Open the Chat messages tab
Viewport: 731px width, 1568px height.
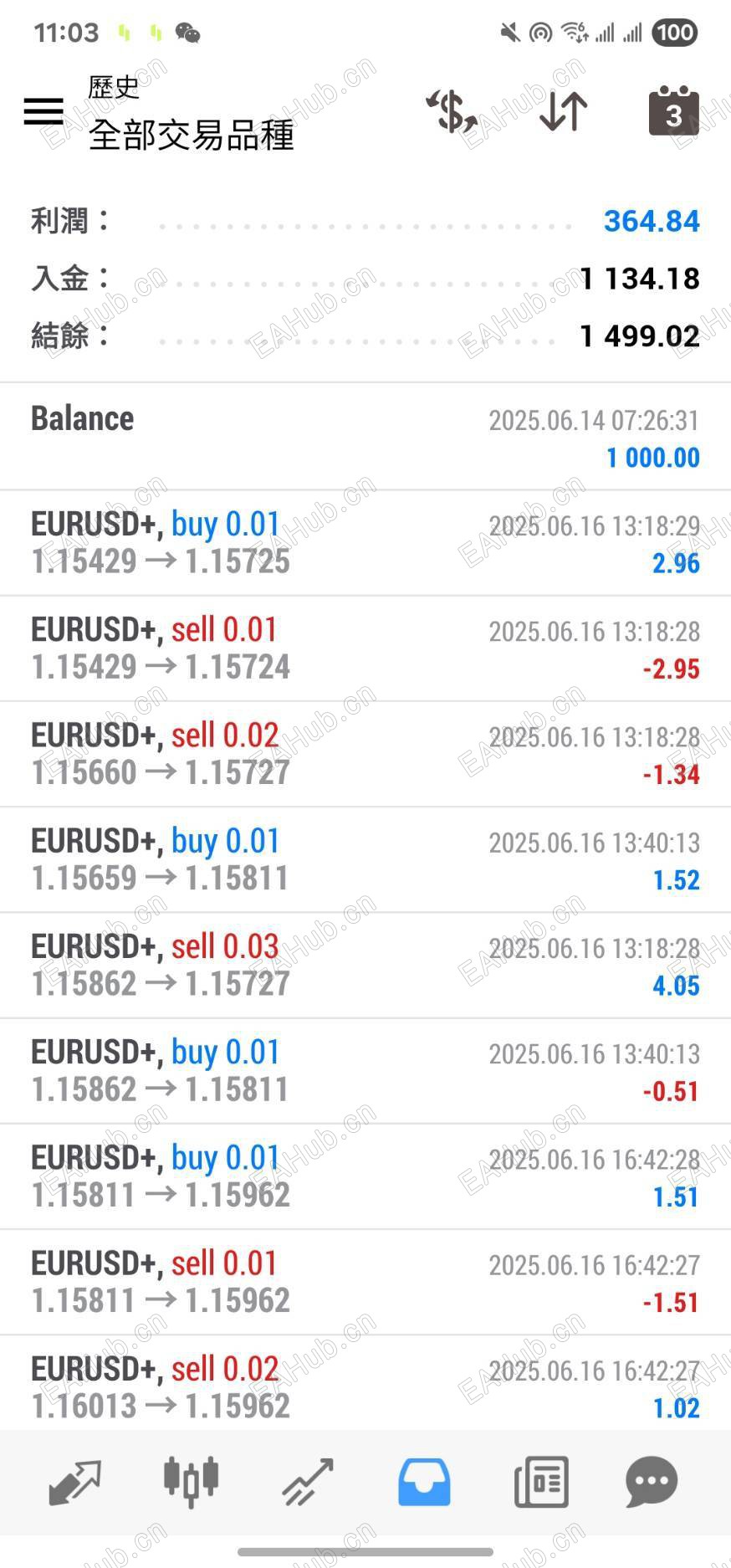(x=652, y=1482)
